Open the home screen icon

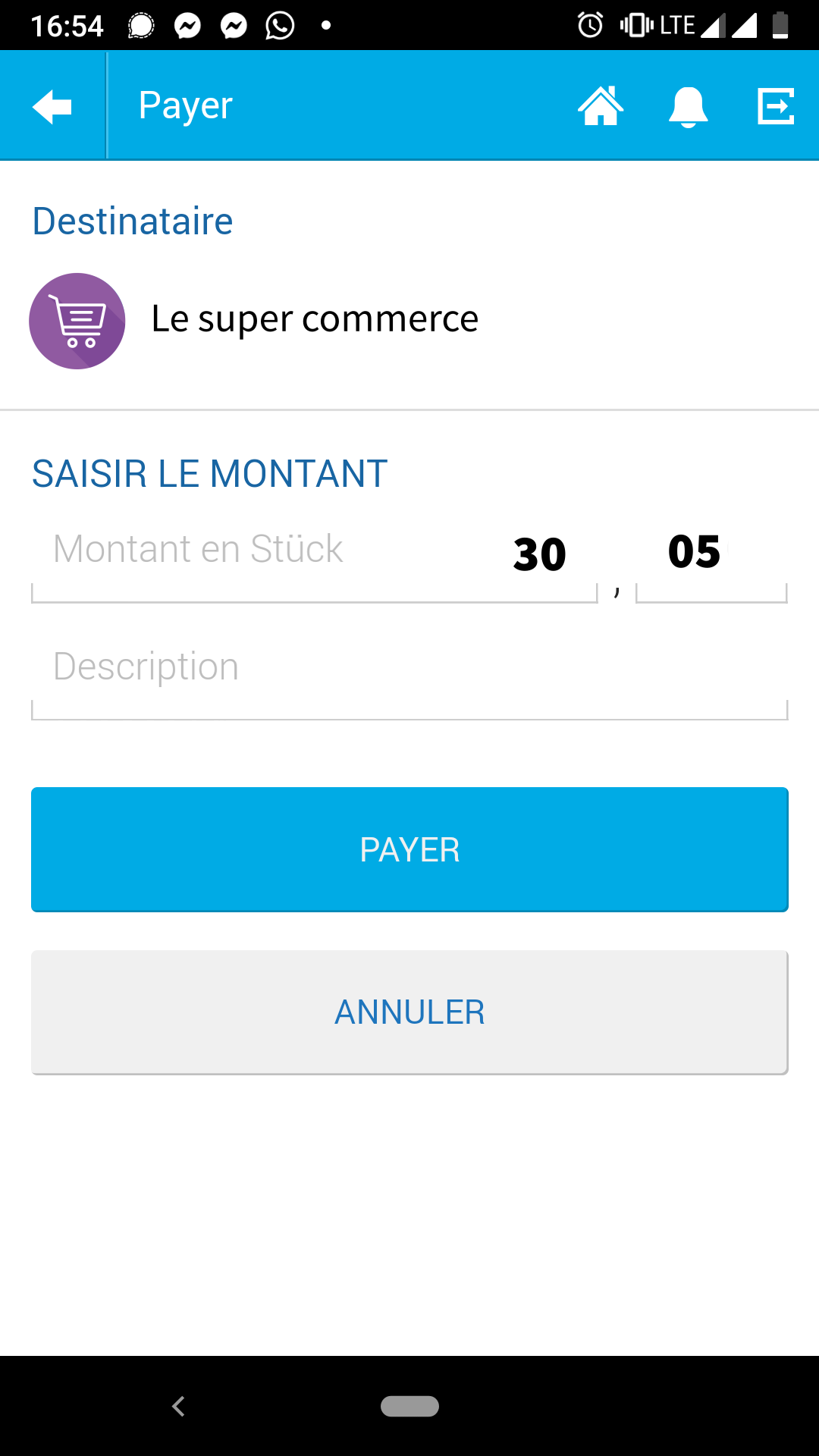[601, 105]
